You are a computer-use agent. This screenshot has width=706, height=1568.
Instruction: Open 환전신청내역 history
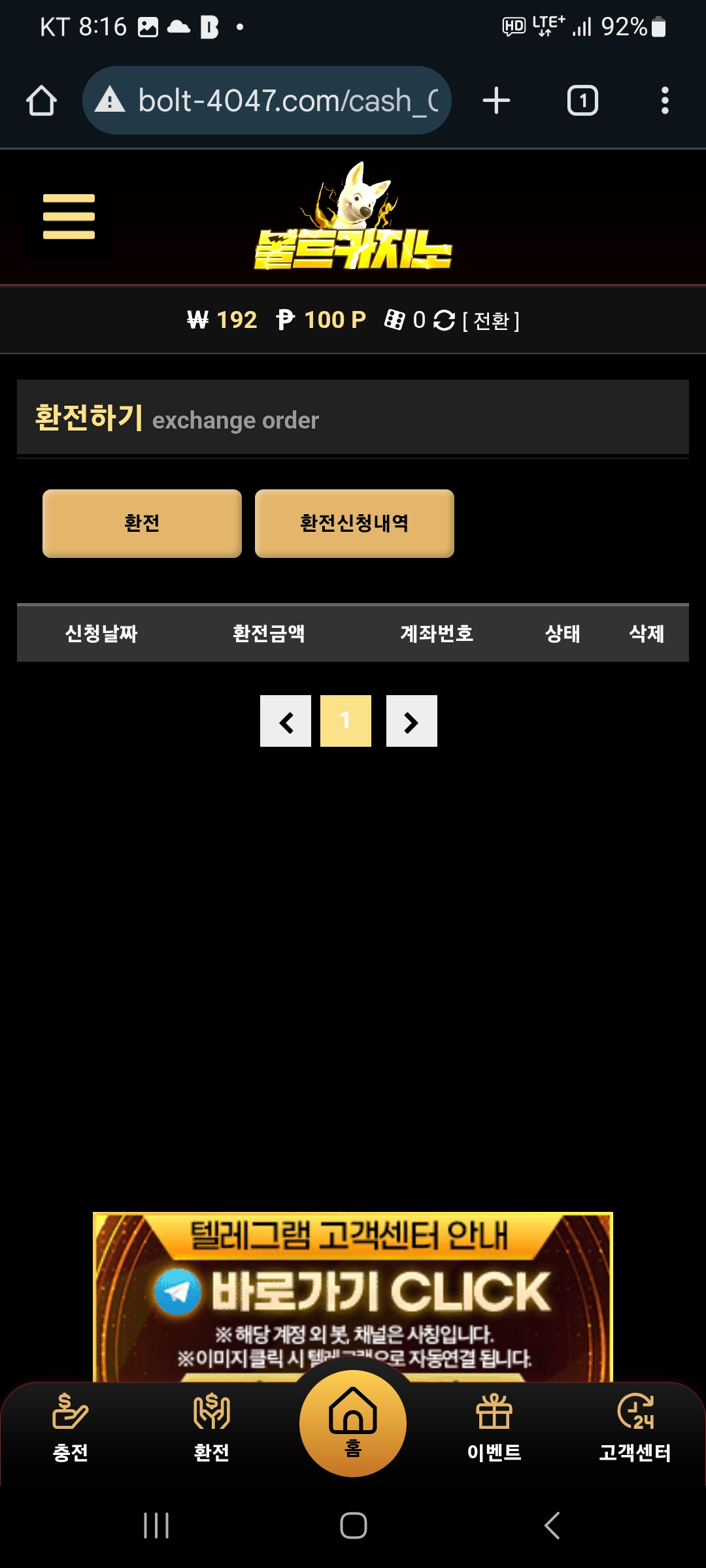(x=354, y=523)
